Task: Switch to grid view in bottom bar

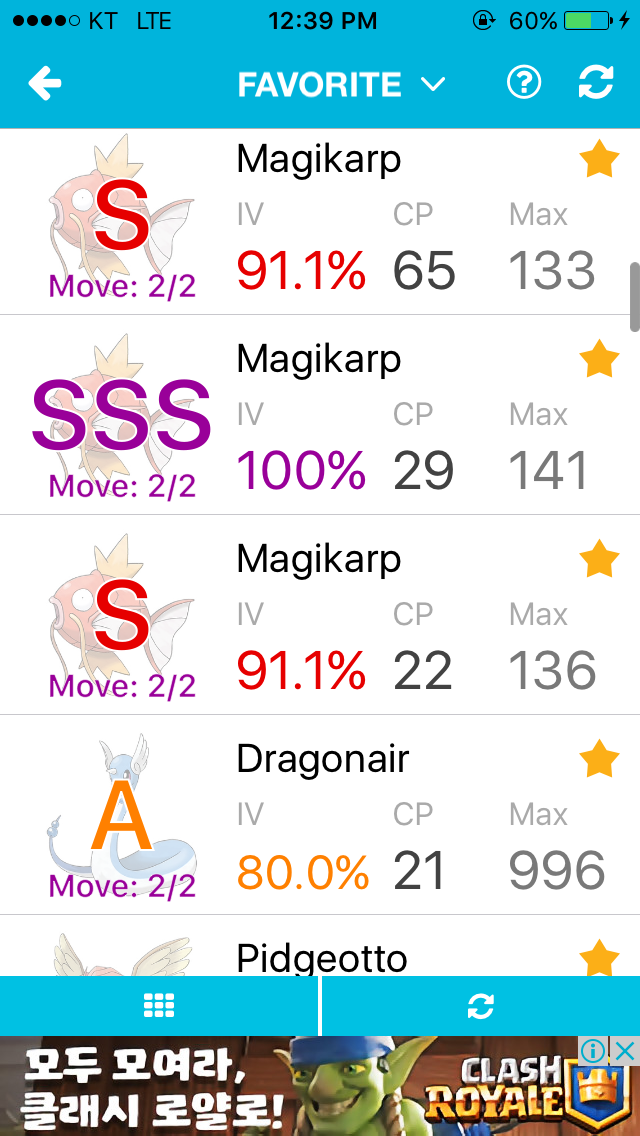Action: pyautogui.click(x=159, y=1006)
